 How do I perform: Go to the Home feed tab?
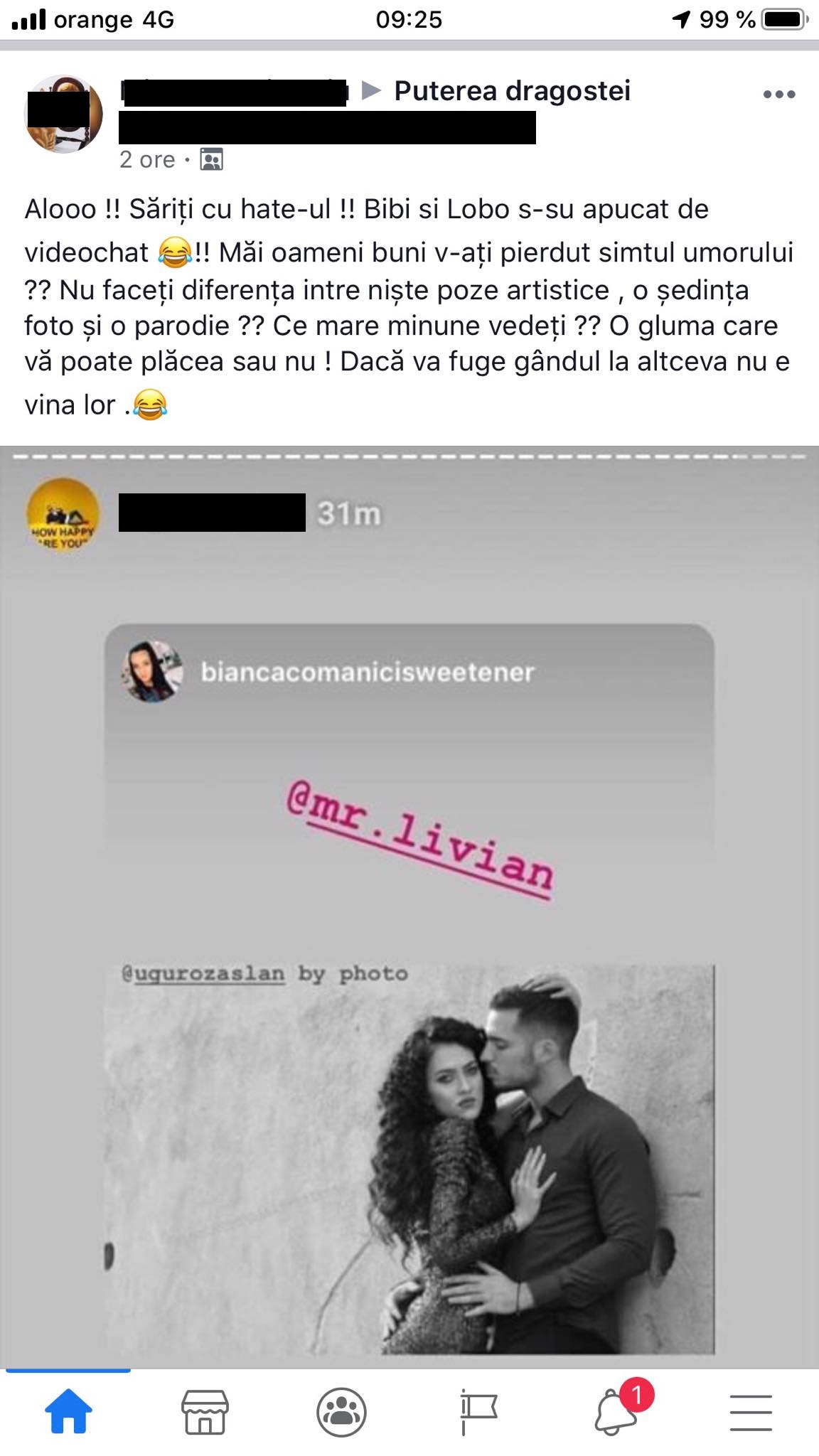click(x=68, y=1411)
